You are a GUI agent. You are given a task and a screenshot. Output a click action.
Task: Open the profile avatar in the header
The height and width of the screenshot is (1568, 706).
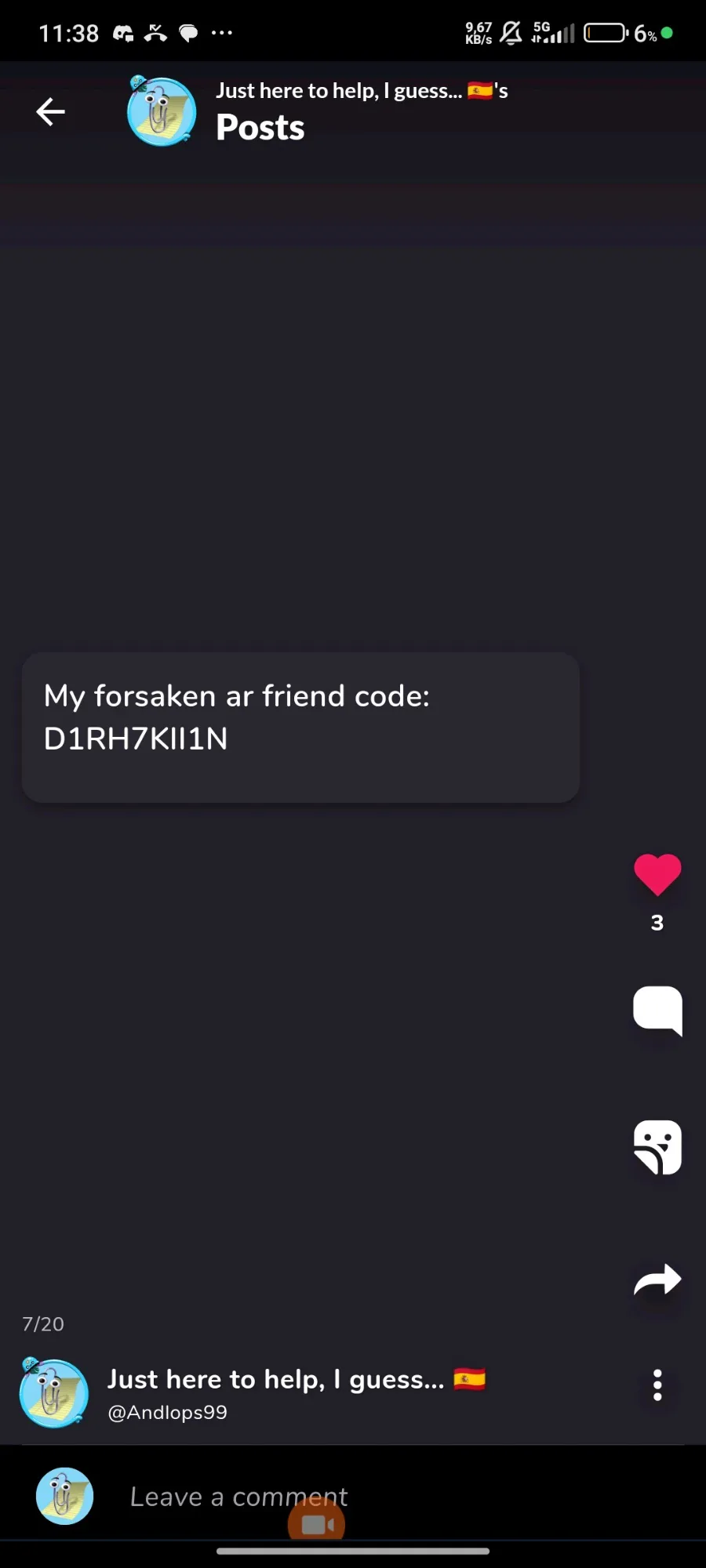pyautogui.click(x=162, y=111)
